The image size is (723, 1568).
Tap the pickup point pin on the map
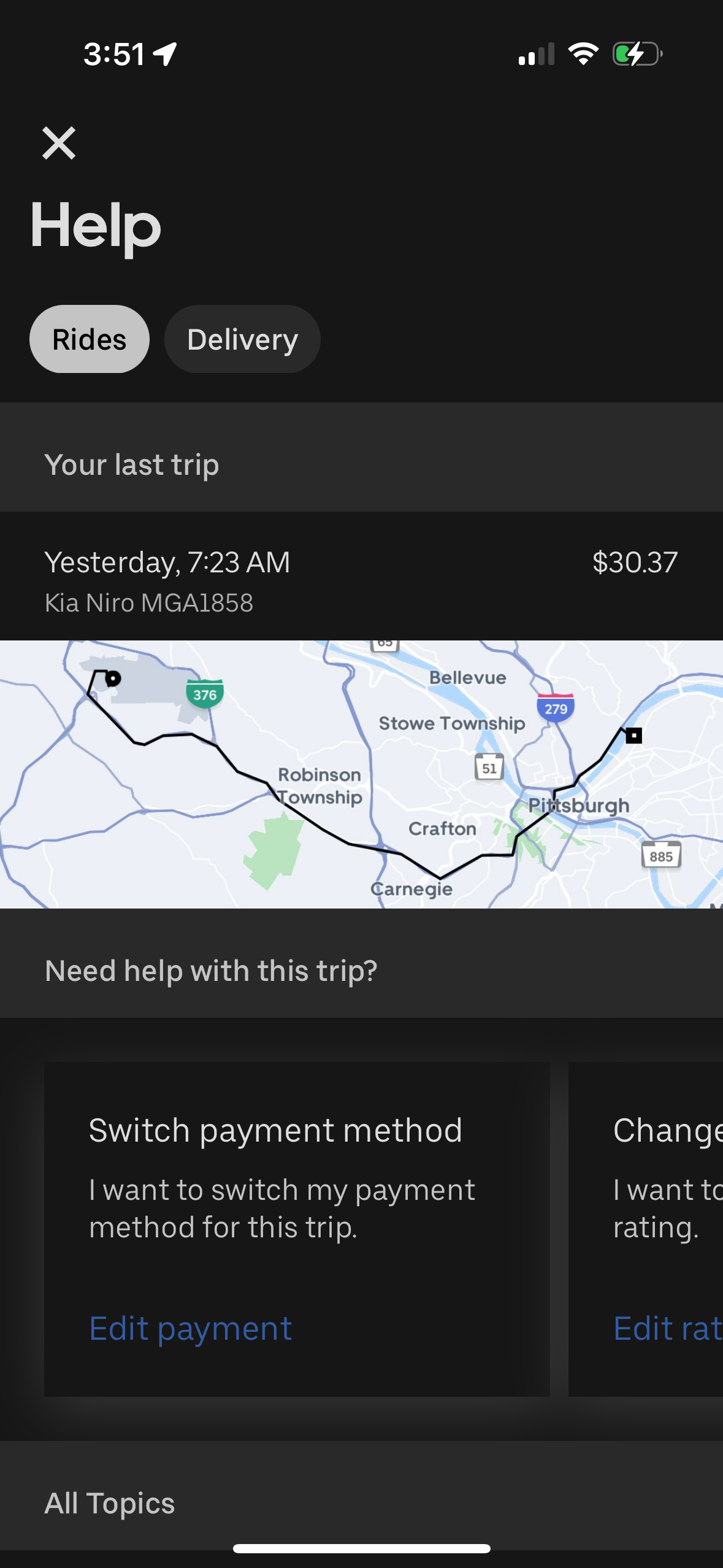[x=112, y=679]
